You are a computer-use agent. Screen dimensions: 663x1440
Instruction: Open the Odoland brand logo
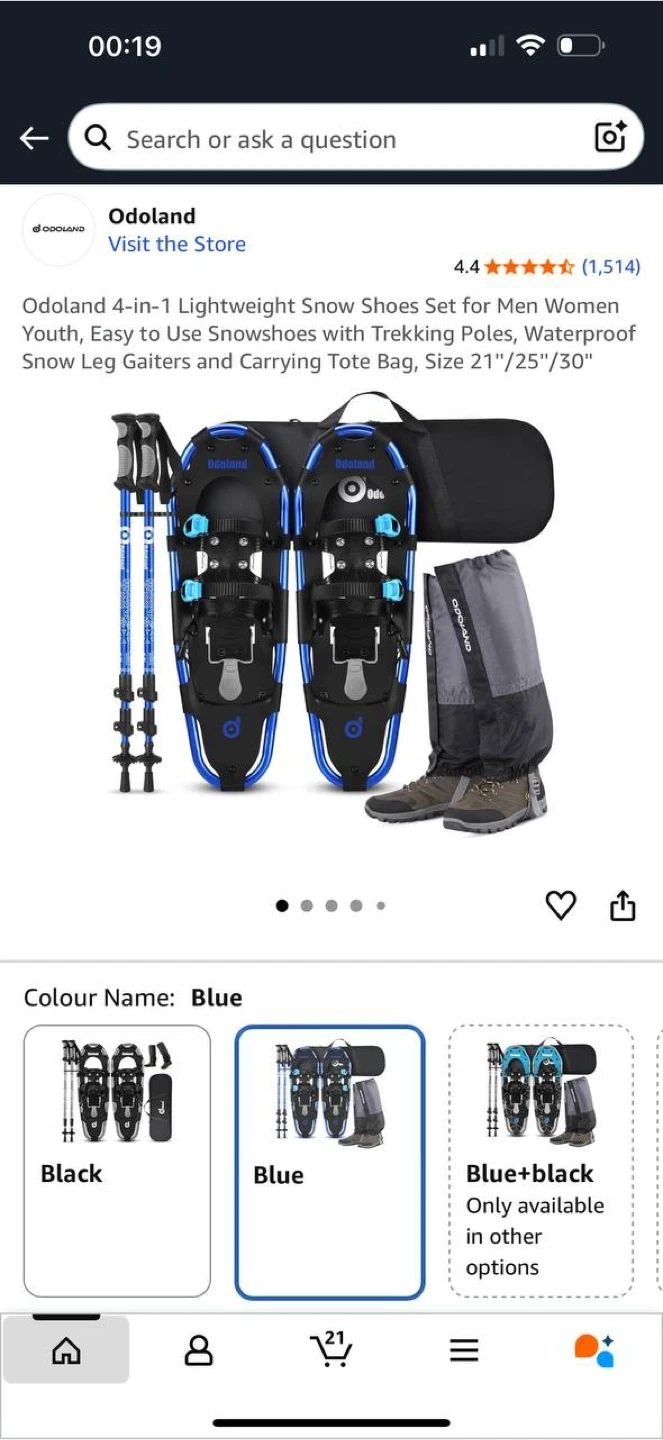pyautogui.click(x=58, y=230)
